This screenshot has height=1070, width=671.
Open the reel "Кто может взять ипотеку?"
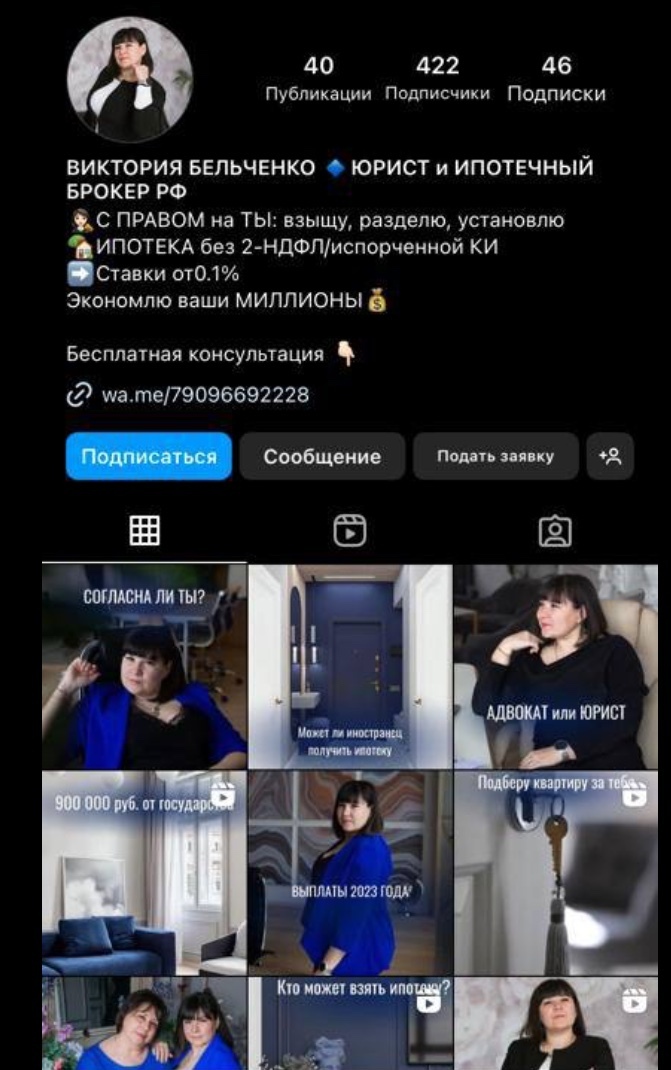pyautogui.click(x=349, y=1023)
